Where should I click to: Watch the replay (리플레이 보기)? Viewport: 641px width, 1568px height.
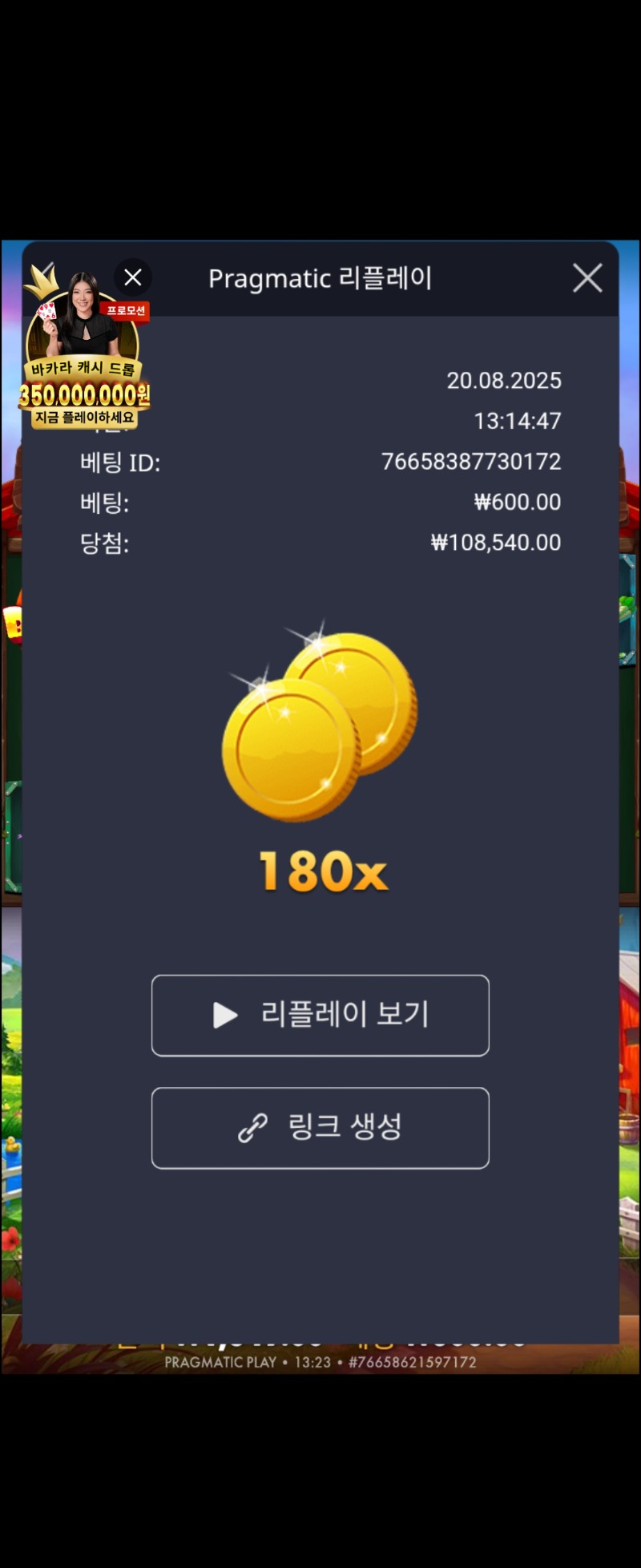coord(320,1015)
